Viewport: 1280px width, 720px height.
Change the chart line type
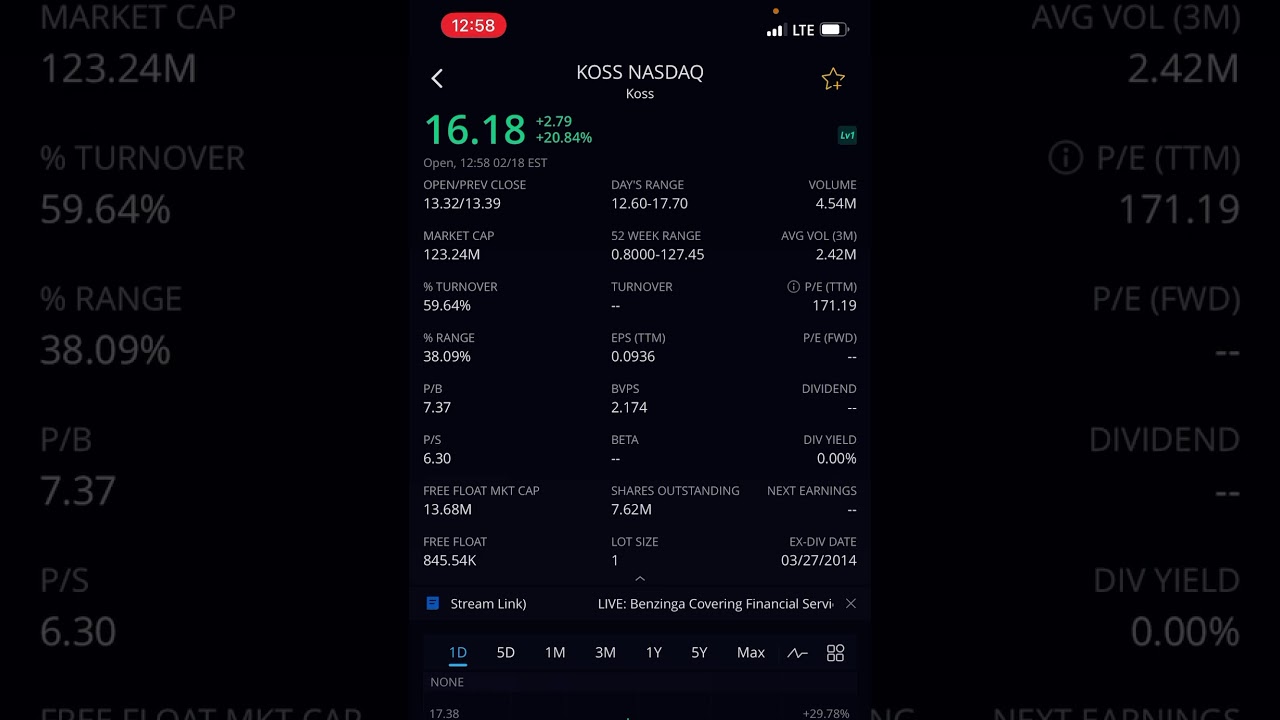797,654
